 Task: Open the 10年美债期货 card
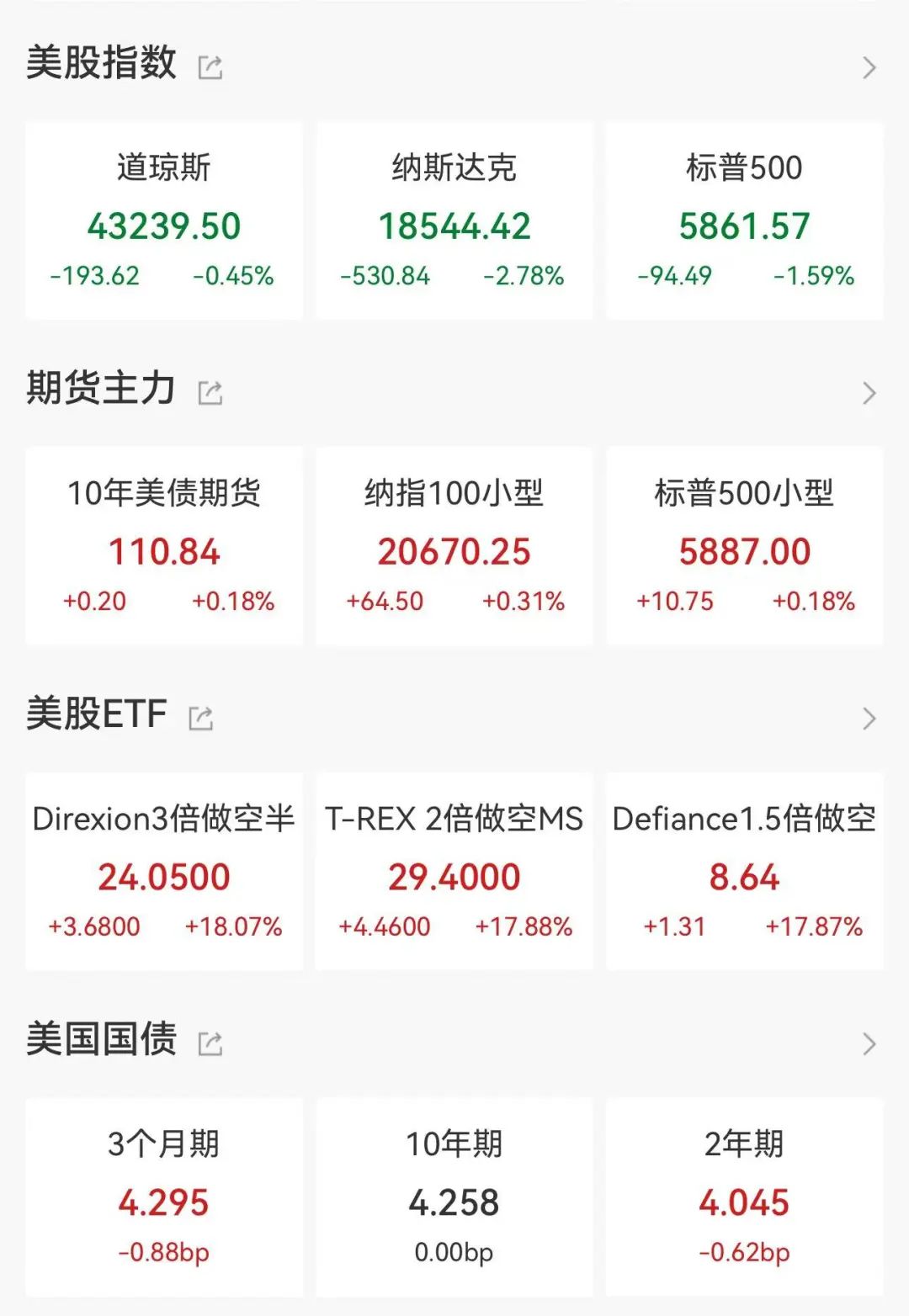164,546
